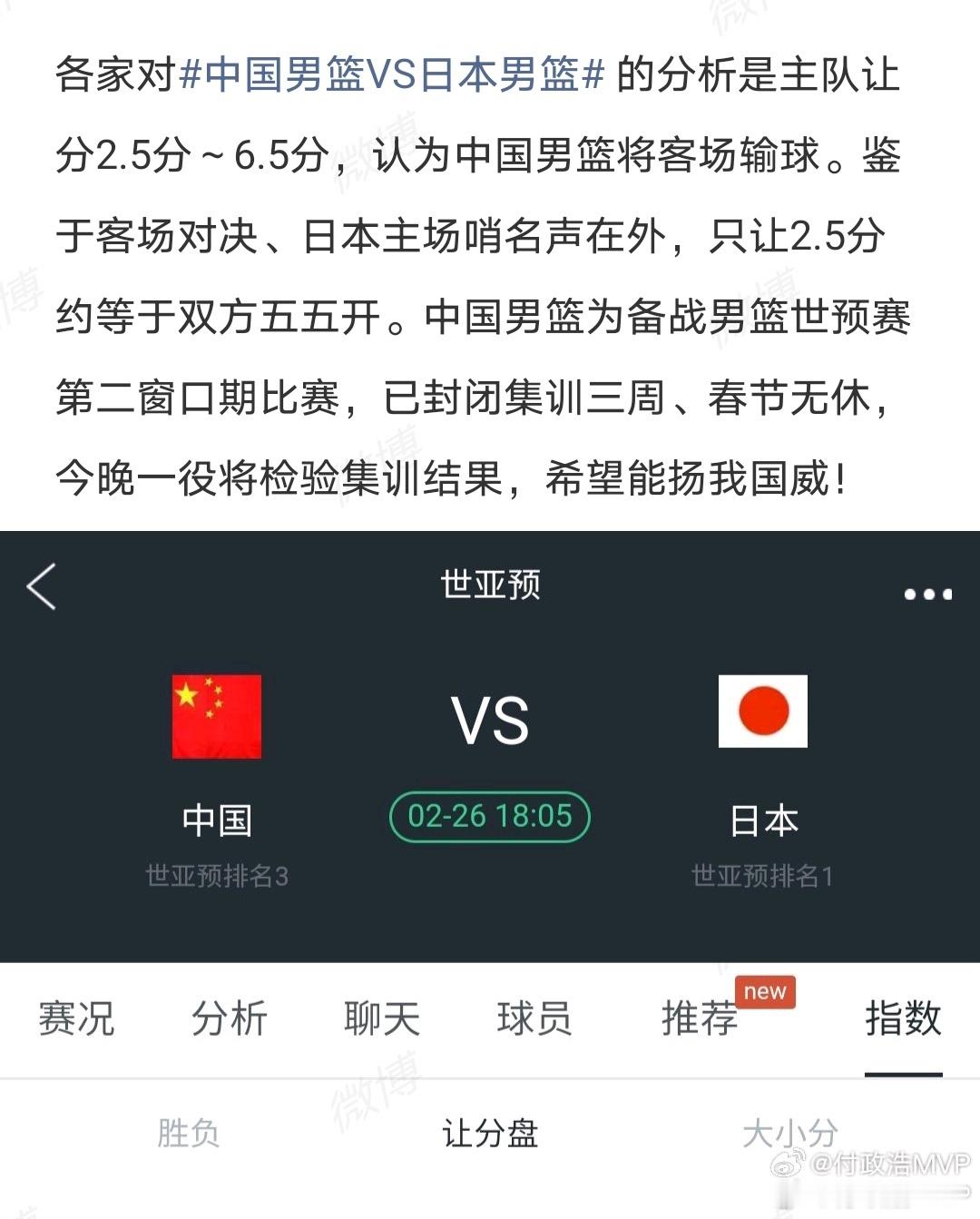Open the 球员 tab
The width and height of the screenshot is (980, 1219).
click(534, 1018)
